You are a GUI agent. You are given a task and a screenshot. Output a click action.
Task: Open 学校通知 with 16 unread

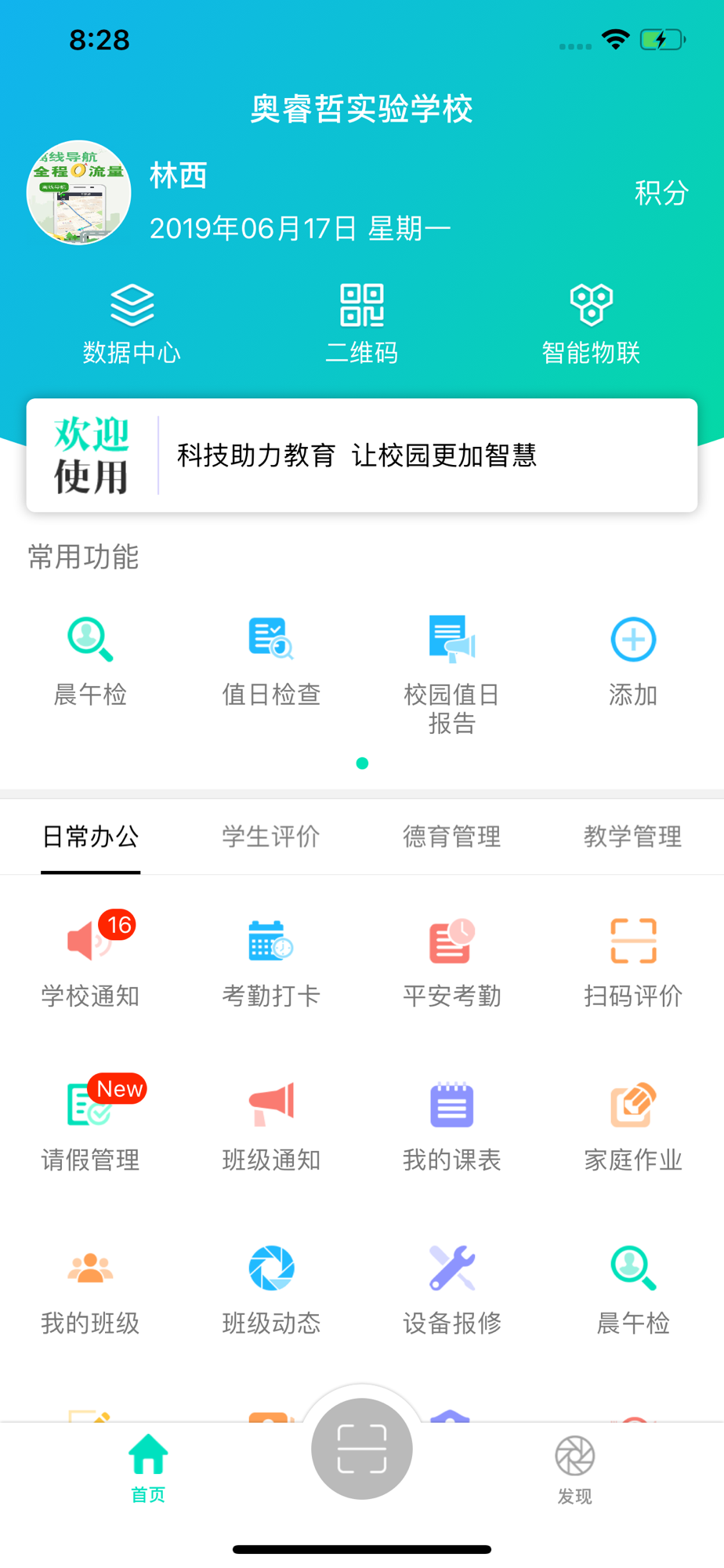tap(90, 960)
